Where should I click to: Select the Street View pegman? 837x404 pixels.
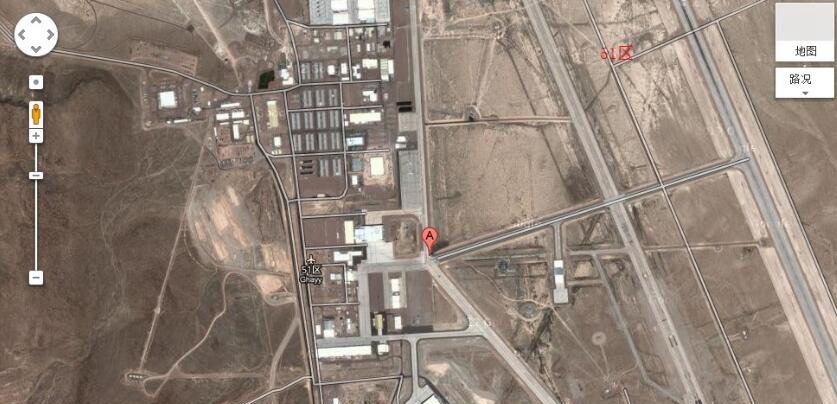36,111
